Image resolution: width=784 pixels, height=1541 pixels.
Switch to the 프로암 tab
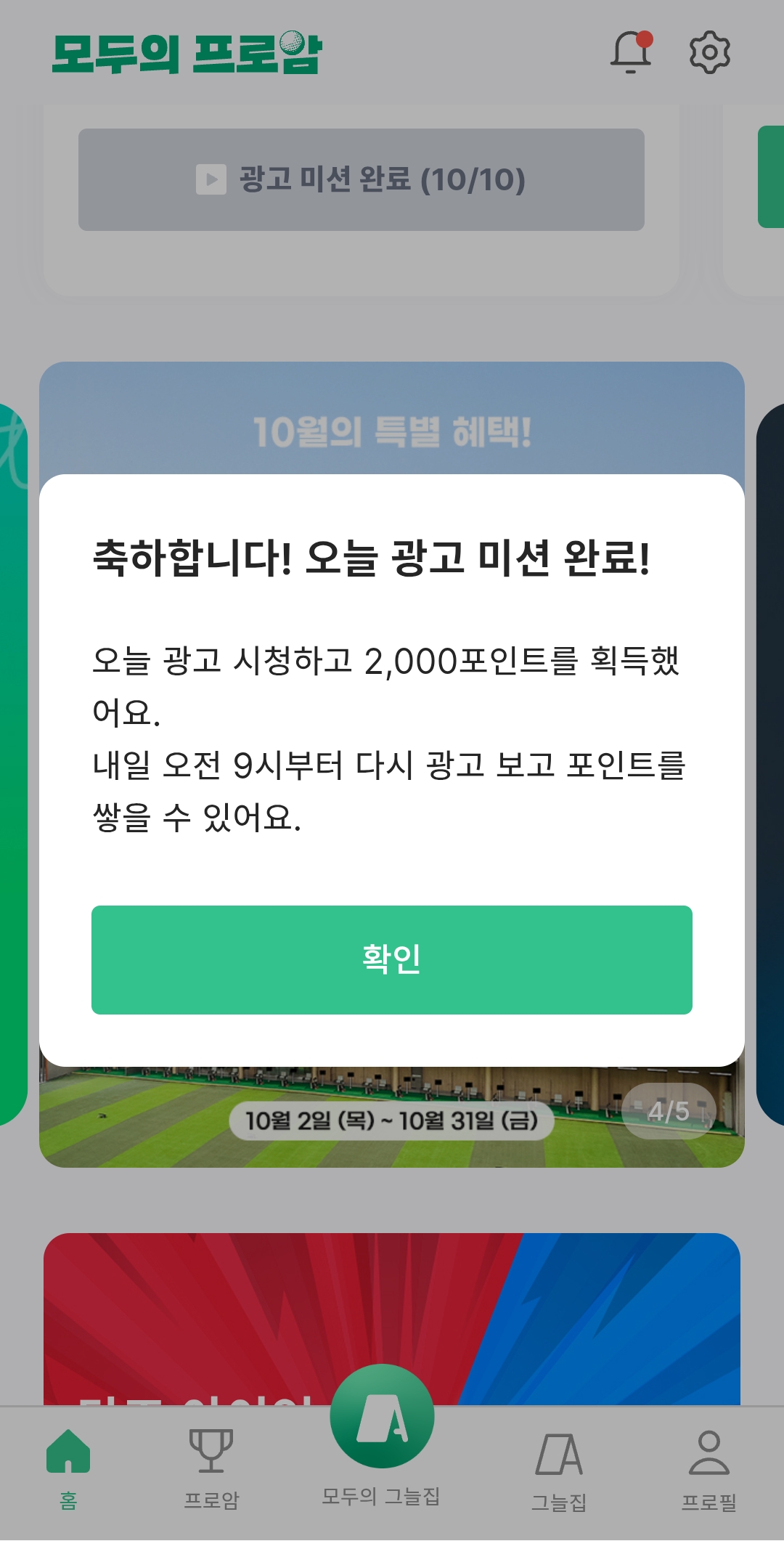coord(211,1467)
